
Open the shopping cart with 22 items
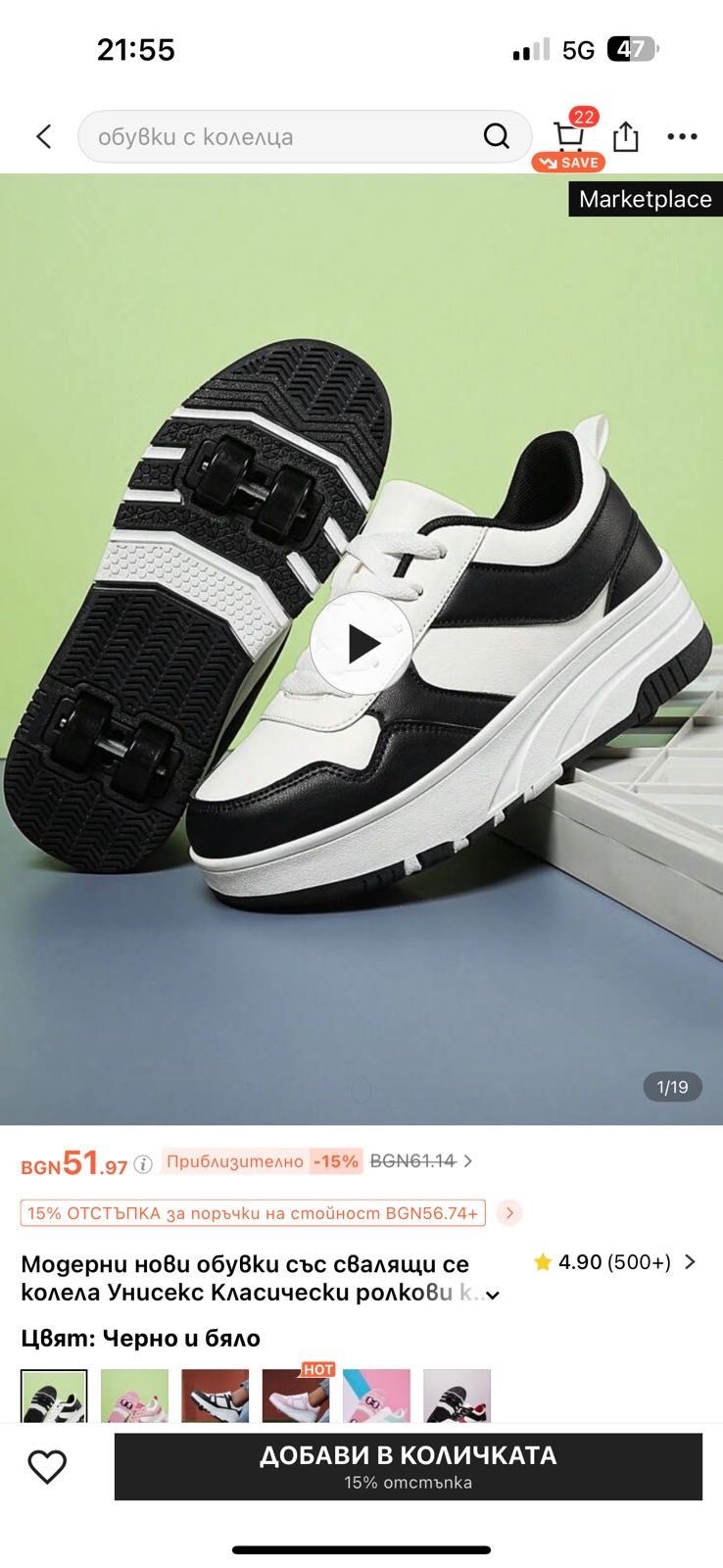point(569,137)
